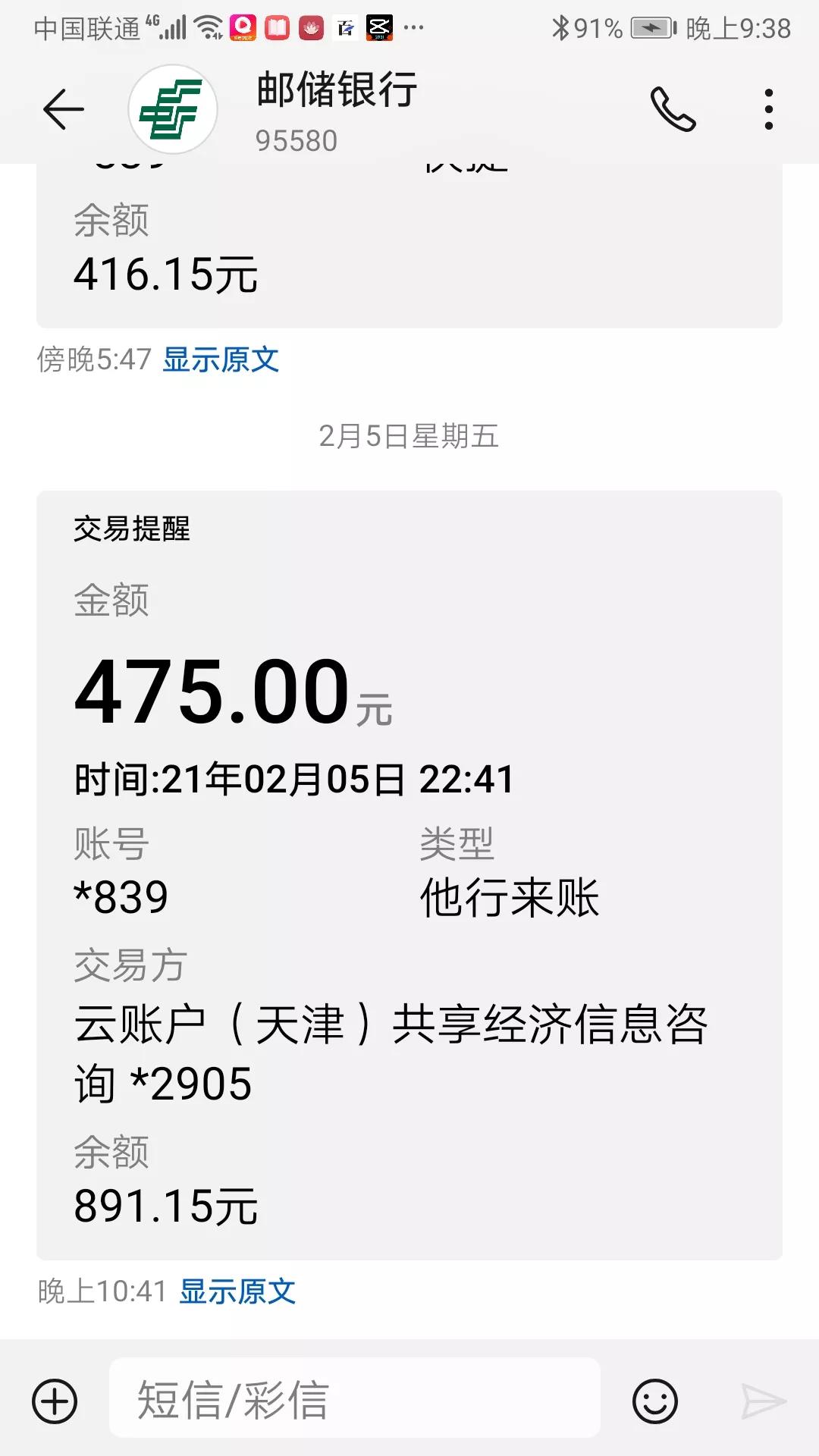Open the three-dot overflow menu

pos(768,110)
